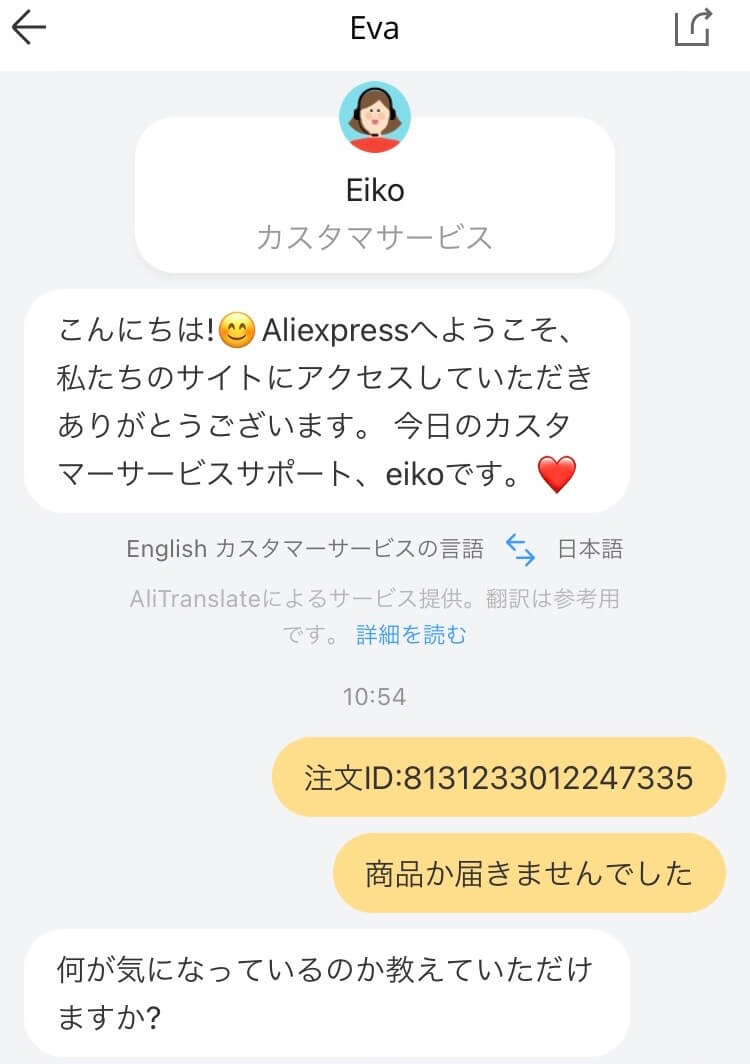Screen dimensions: 750x1064
Task: Select the Eva chat title in the header
Action: pos(375,27)
